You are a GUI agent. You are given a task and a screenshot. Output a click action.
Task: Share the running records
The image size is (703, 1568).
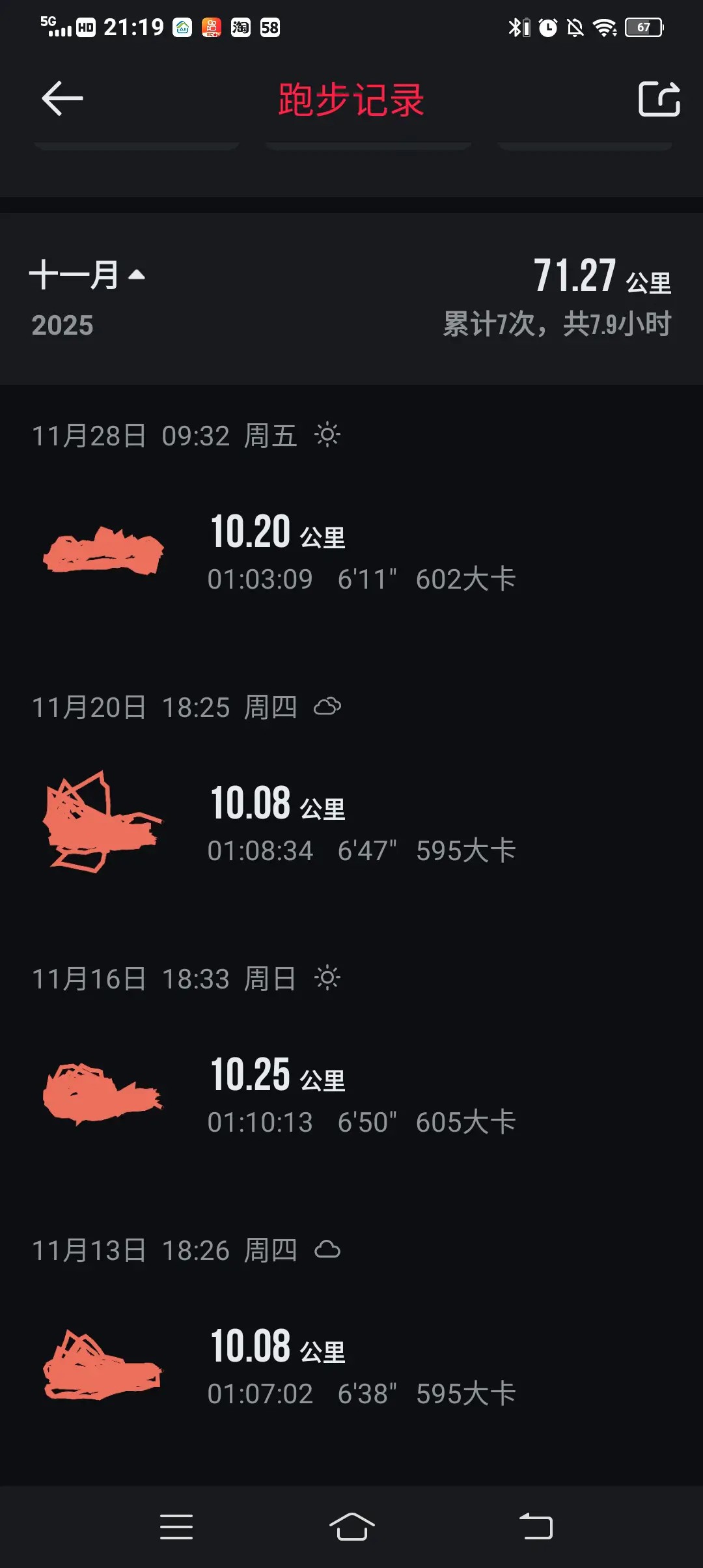click(659, 99)
